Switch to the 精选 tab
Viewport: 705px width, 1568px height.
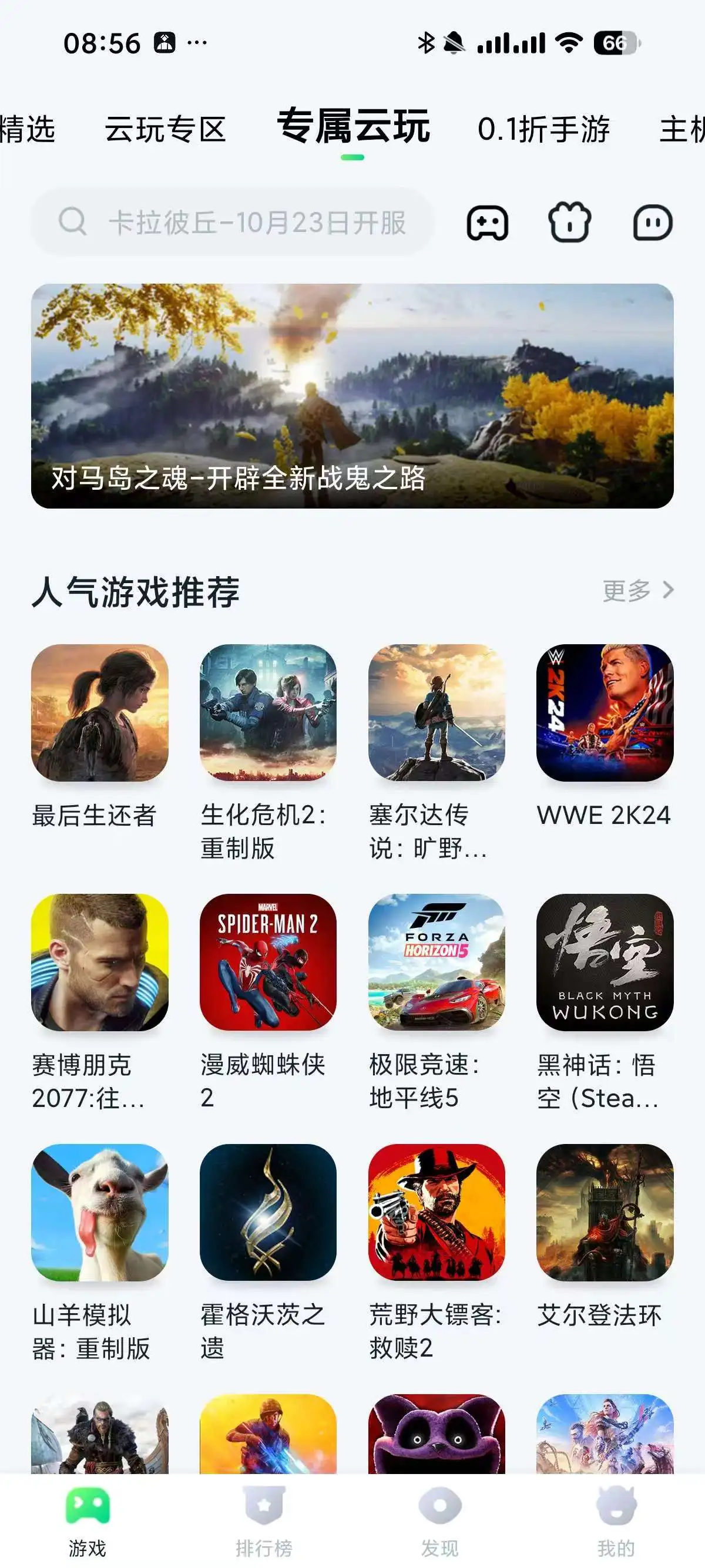coord(29,130)
